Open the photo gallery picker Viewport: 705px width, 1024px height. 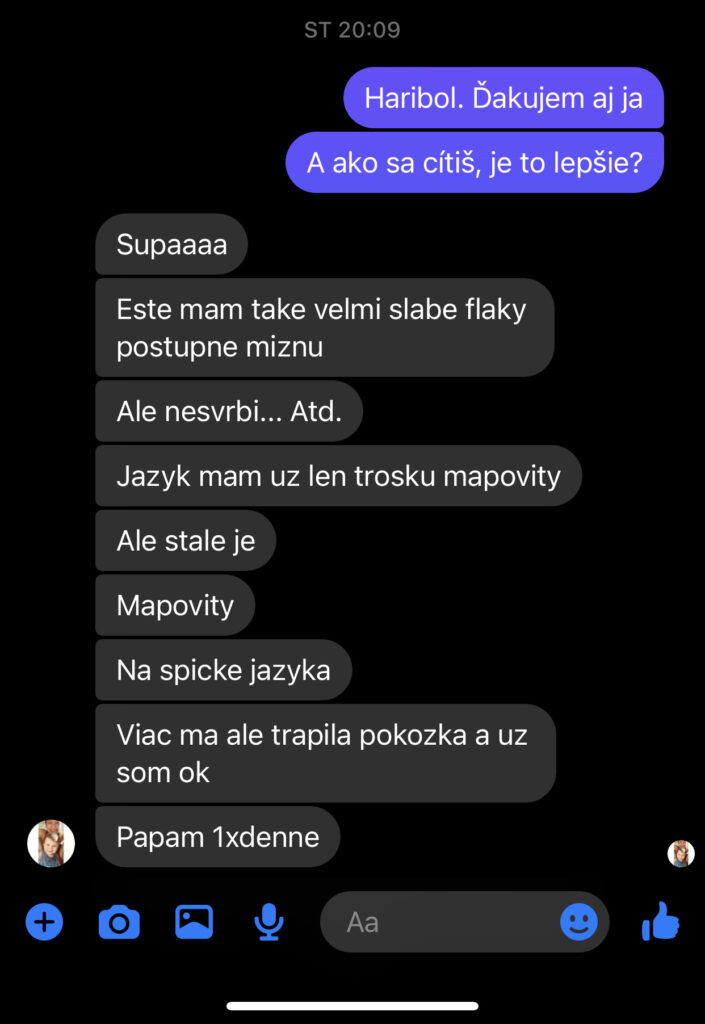194,921
